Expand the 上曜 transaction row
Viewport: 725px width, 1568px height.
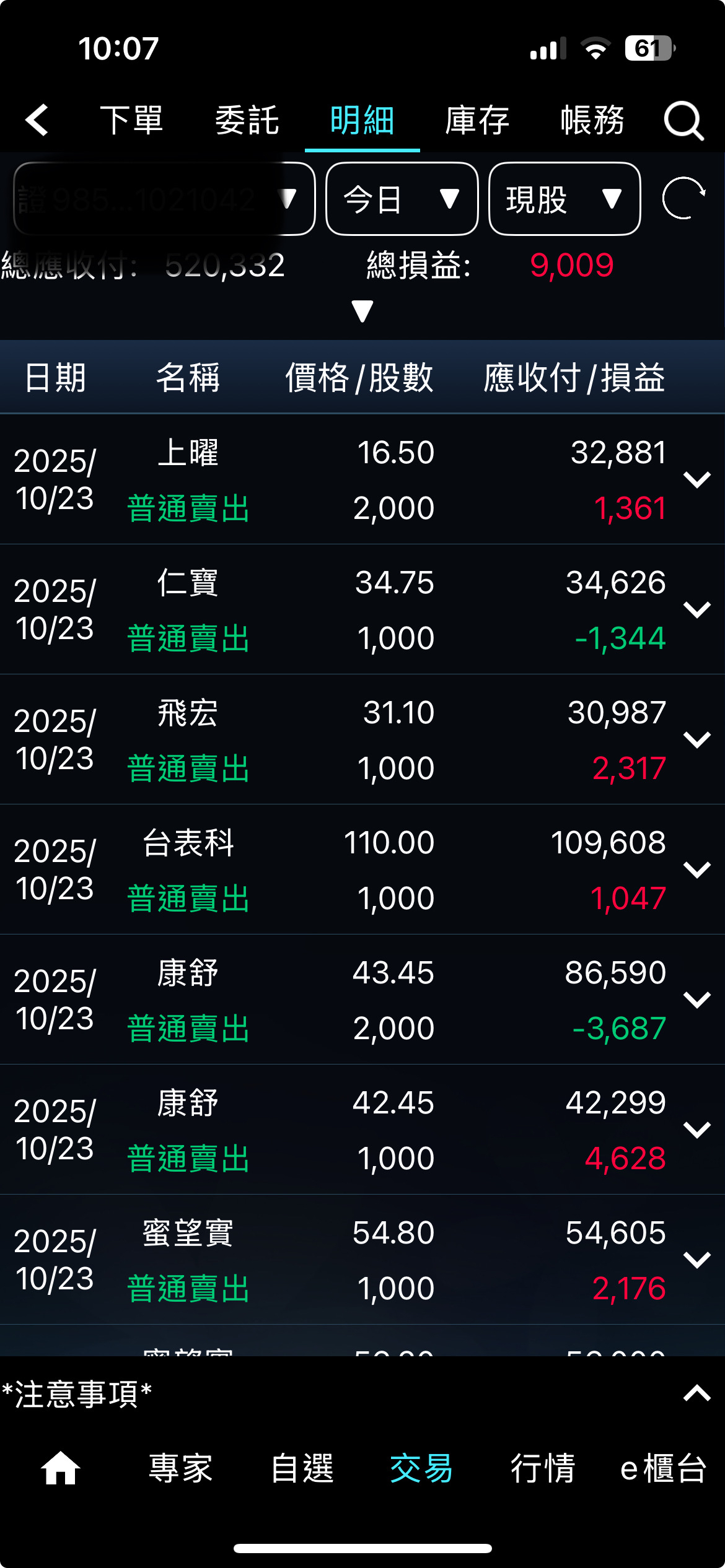(x=696, y=480)
